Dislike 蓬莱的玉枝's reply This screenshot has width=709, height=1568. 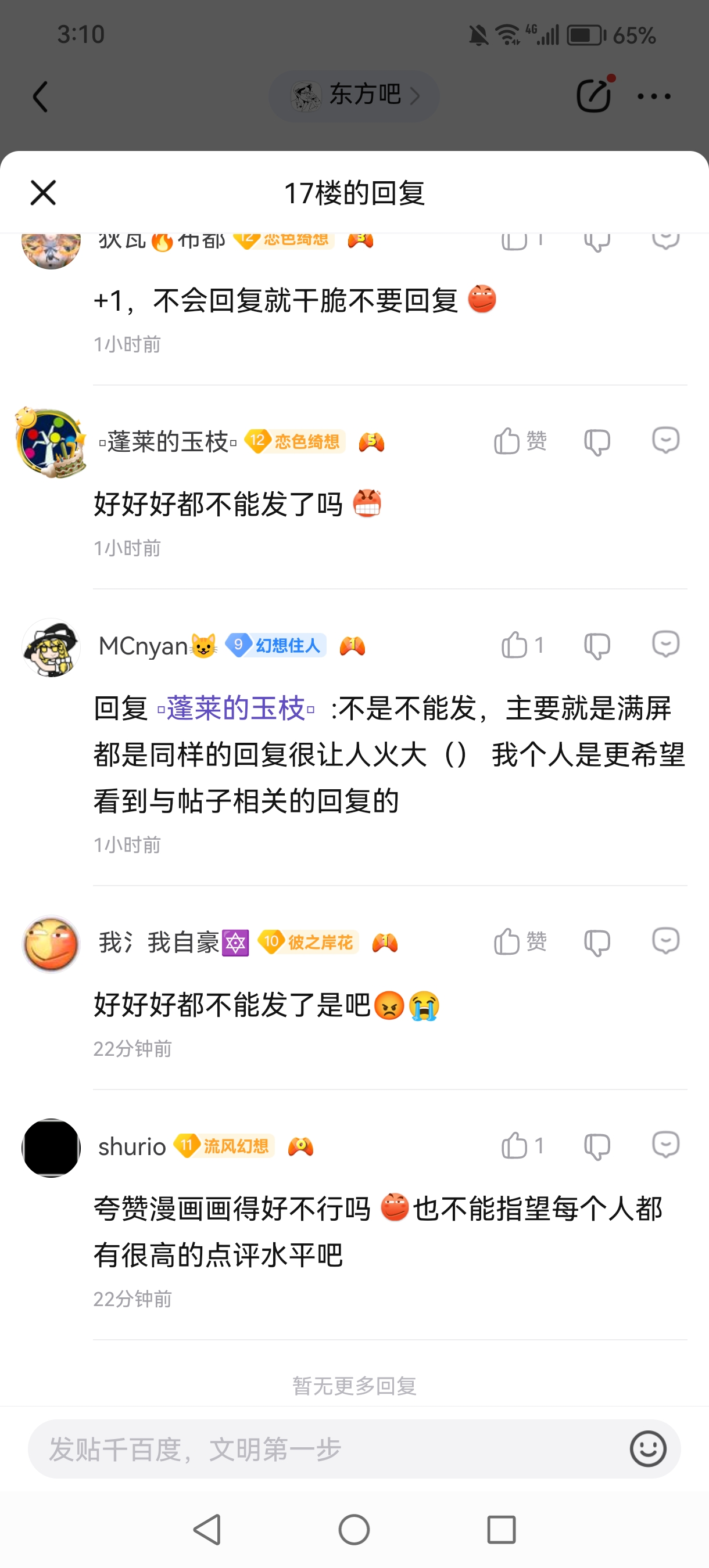pyautogui.click(x=597, y=441)
